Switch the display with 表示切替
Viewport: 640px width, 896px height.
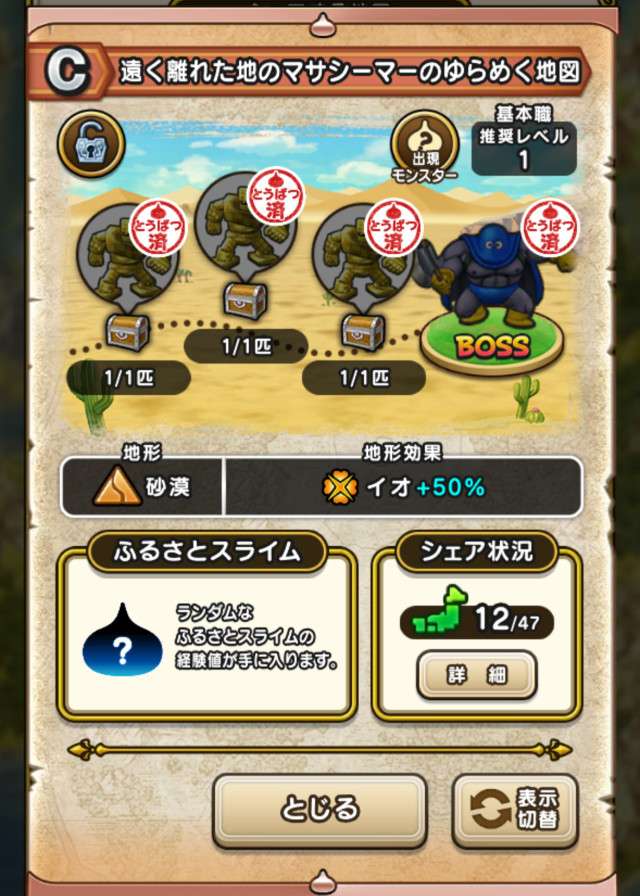tap(514, 810)
